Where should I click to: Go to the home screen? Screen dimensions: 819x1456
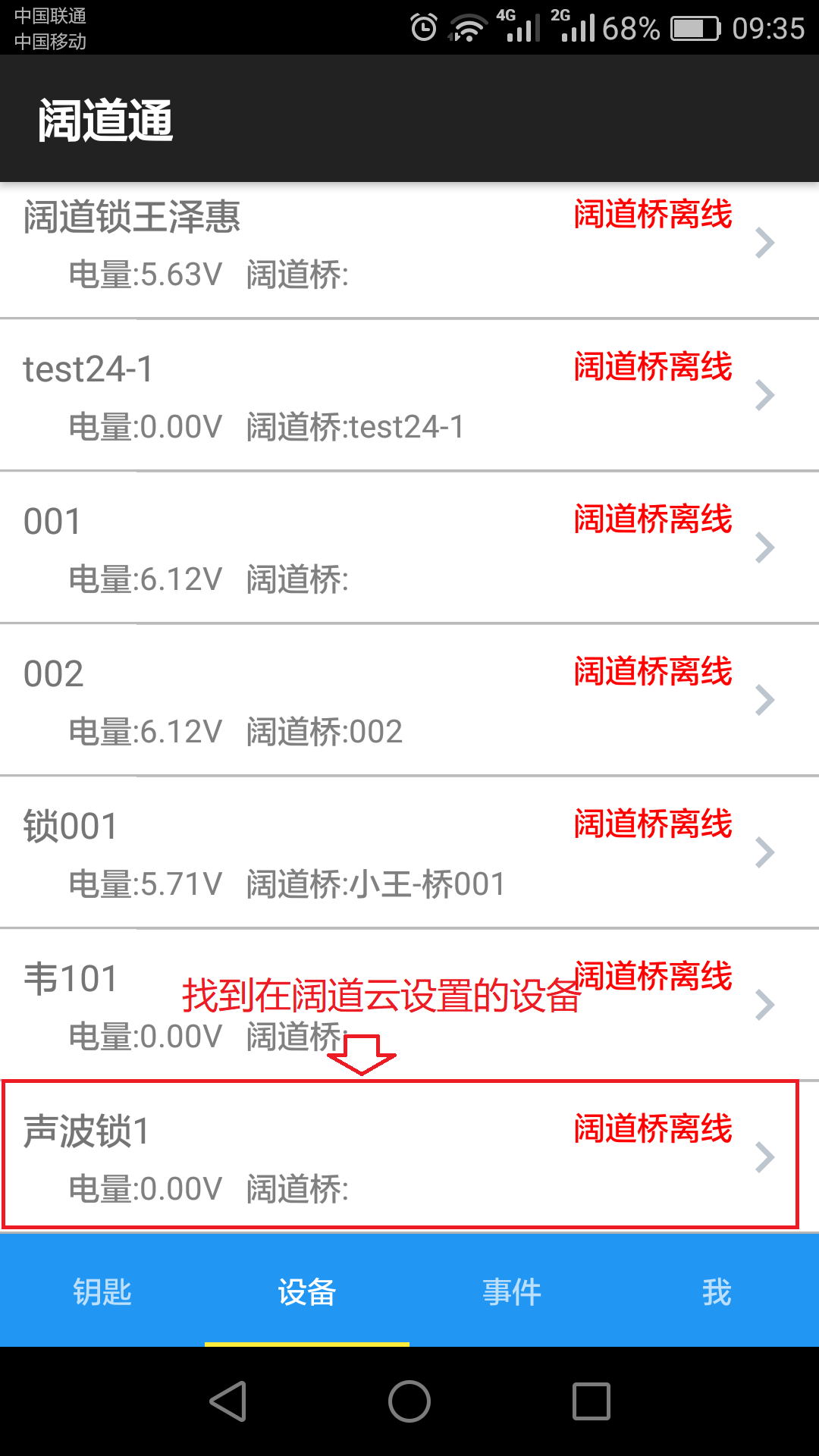(409, 1401)
